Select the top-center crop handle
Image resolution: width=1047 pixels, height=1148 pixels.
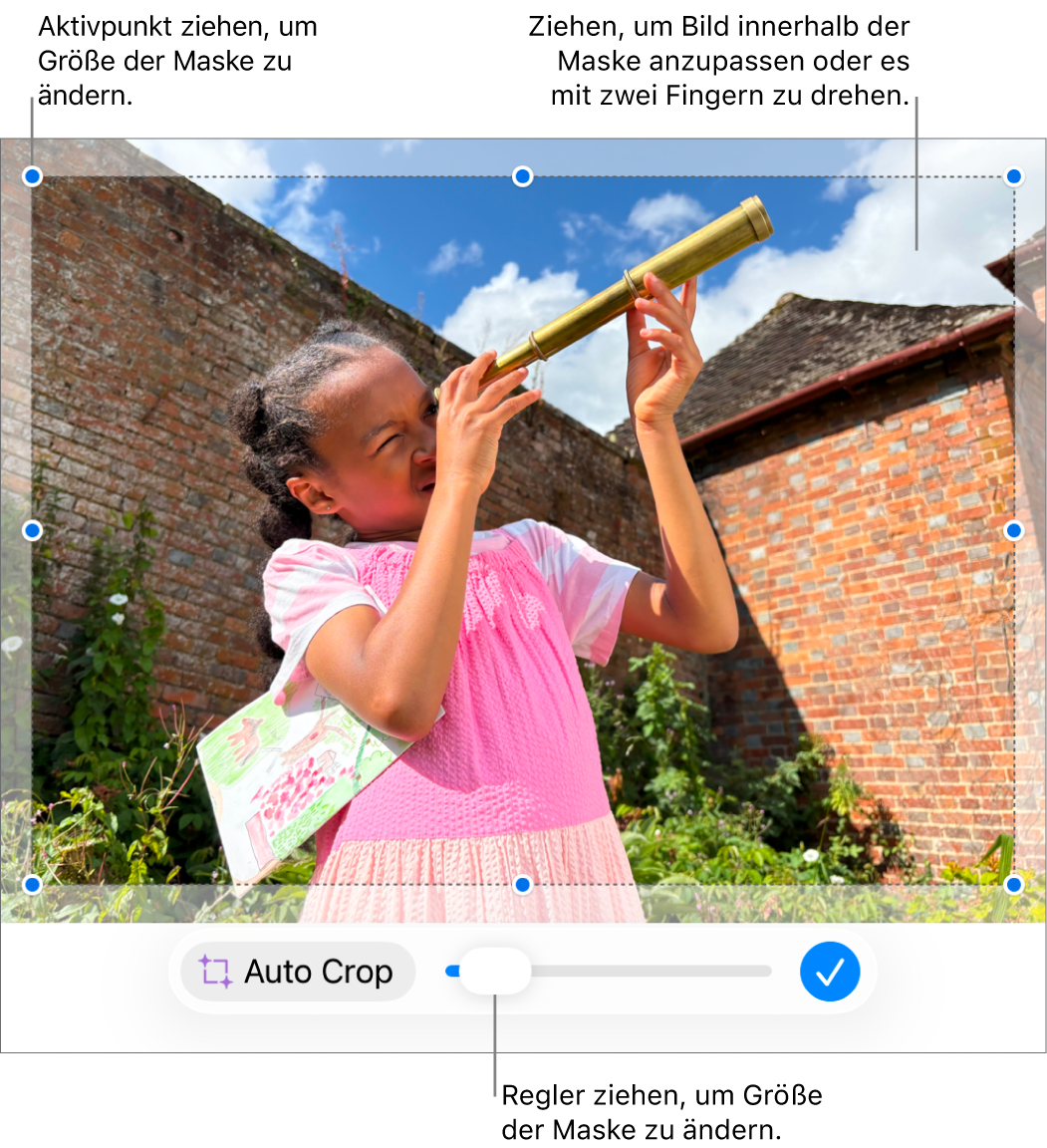523,176
